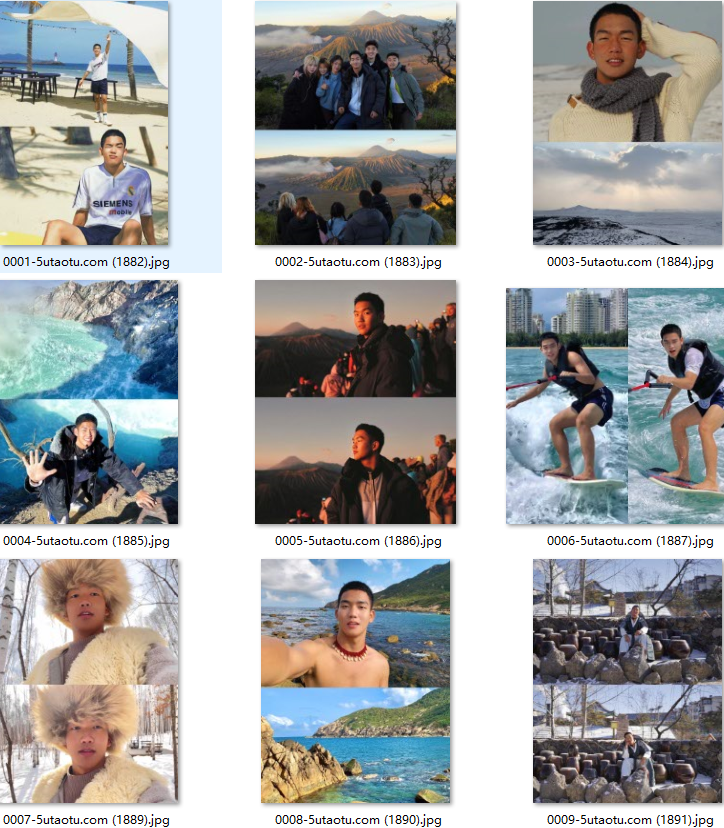The height and width of the screenshot is (828, 724).
Task: Open file 0007-5utaotu.com (1889).jpg
Action: click(x=89, y=681)
